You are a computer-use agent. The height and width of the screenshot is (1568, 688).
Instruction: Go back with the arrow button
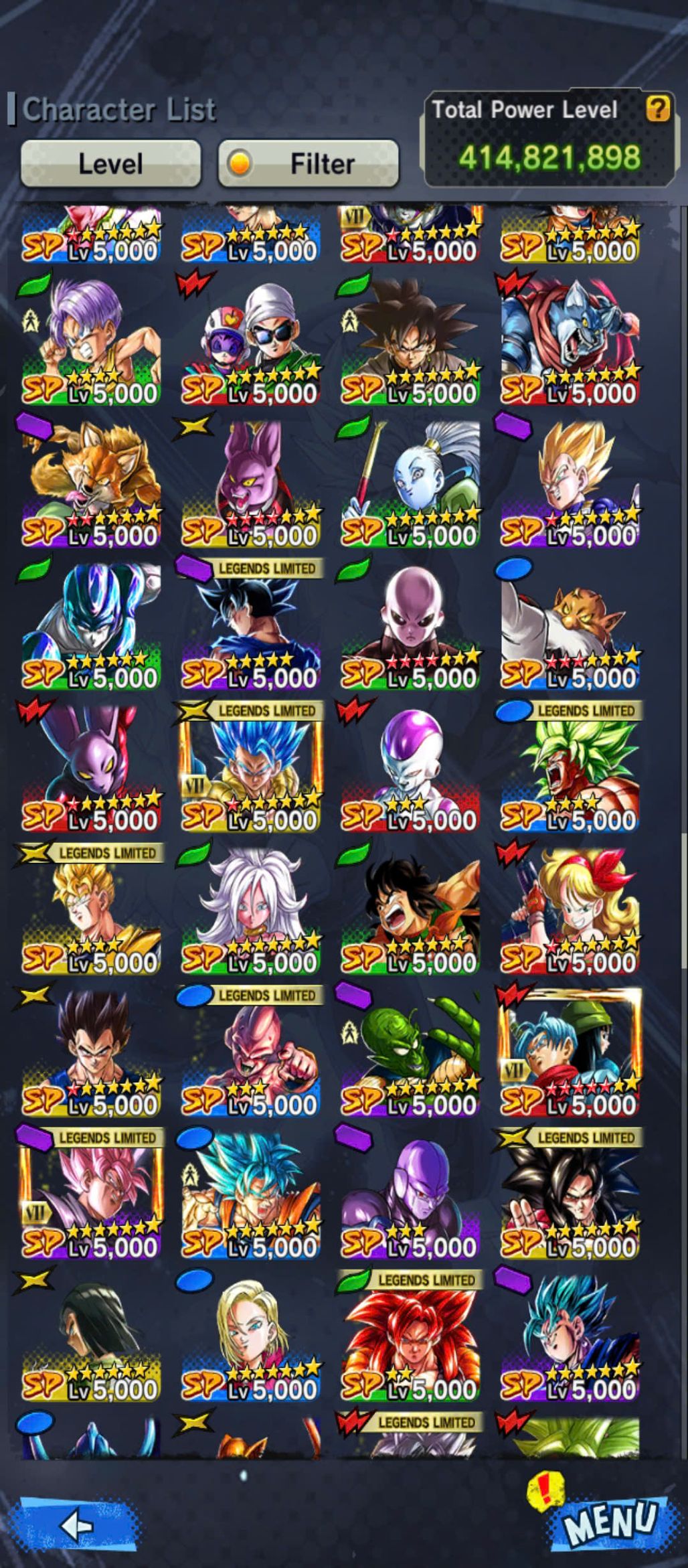(77, 1526)
